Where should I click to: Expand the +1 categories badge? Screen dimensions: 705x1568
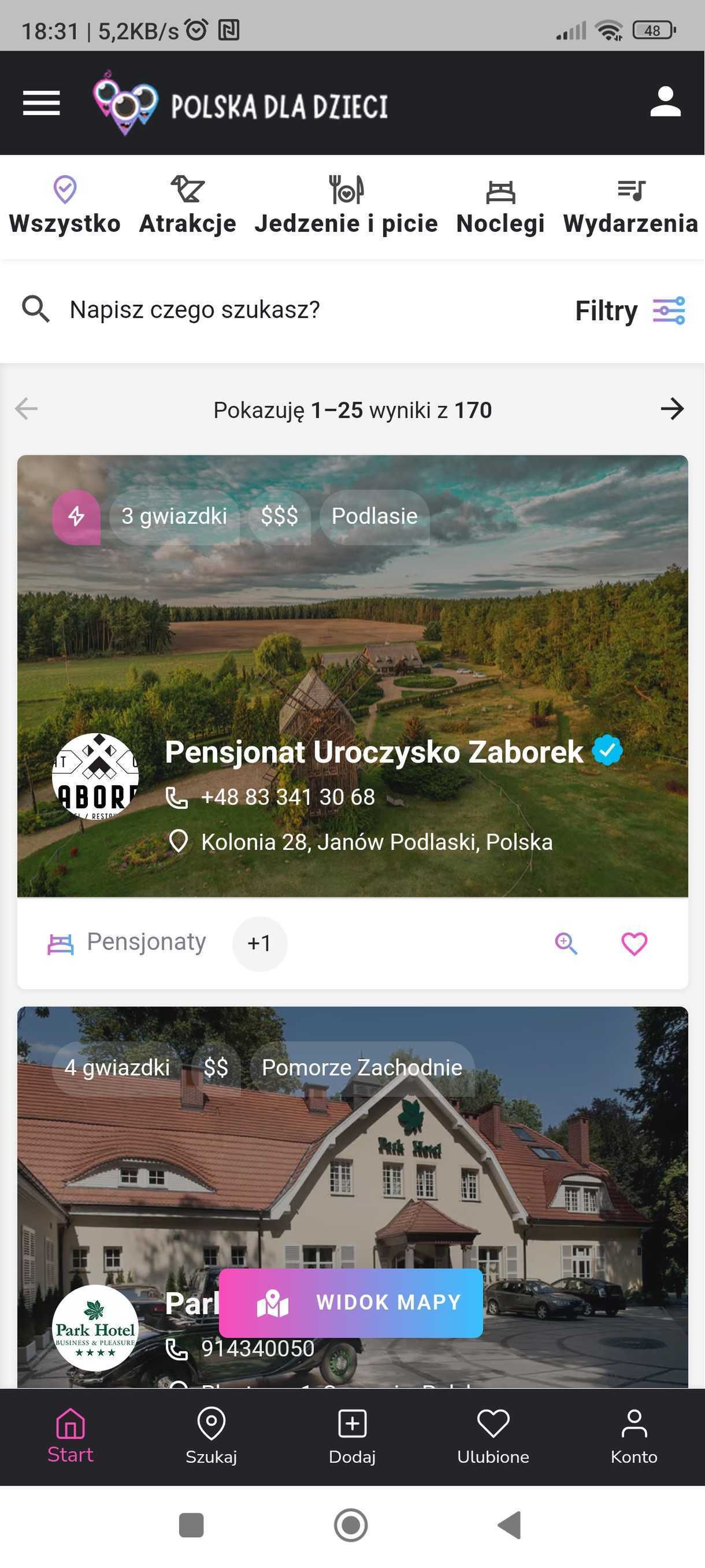(x=259, y=944)
